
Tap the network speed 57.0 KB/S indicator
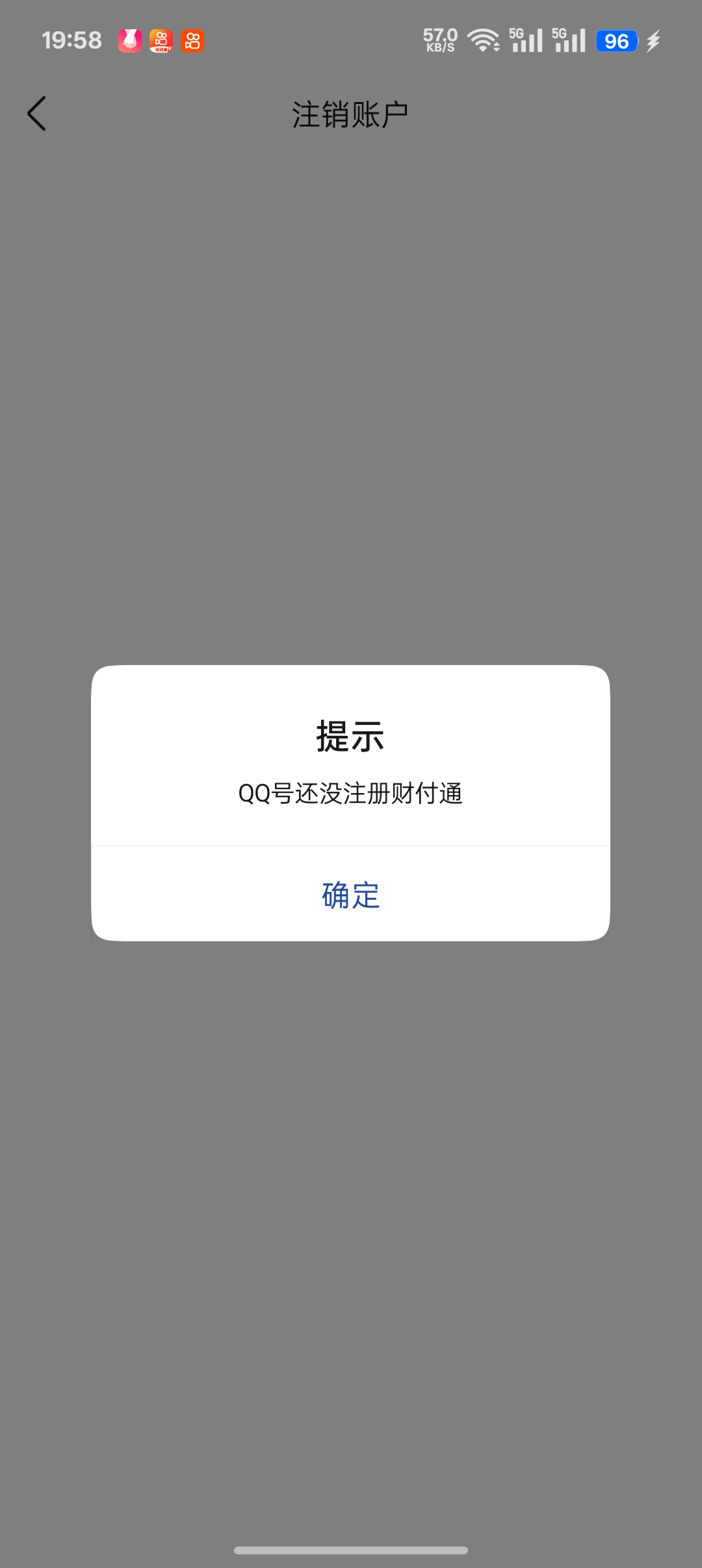(439, 39)
